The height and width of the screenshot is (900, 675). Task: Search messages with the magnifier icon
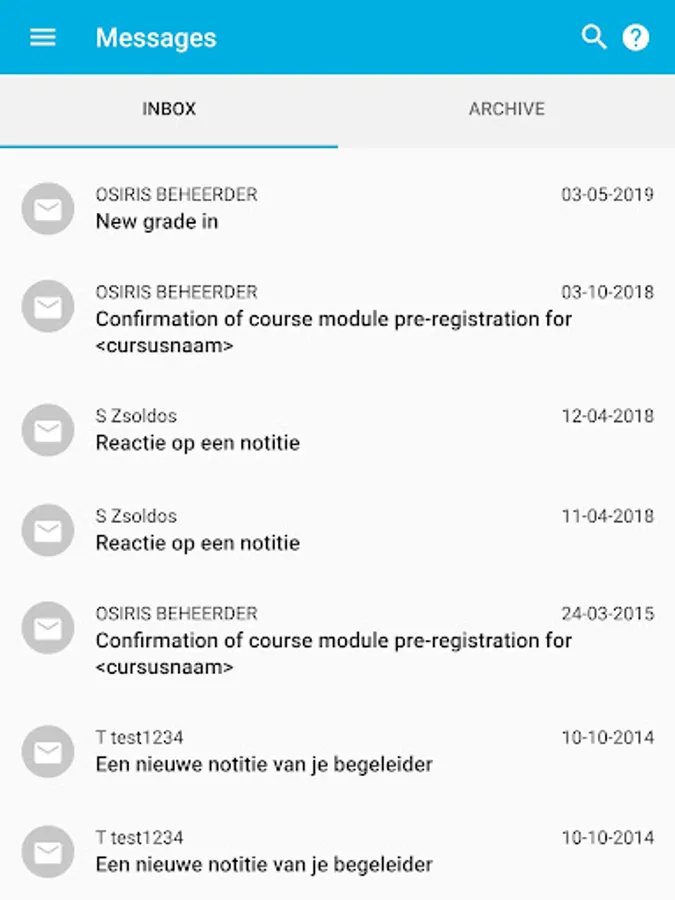pos(594,38)
